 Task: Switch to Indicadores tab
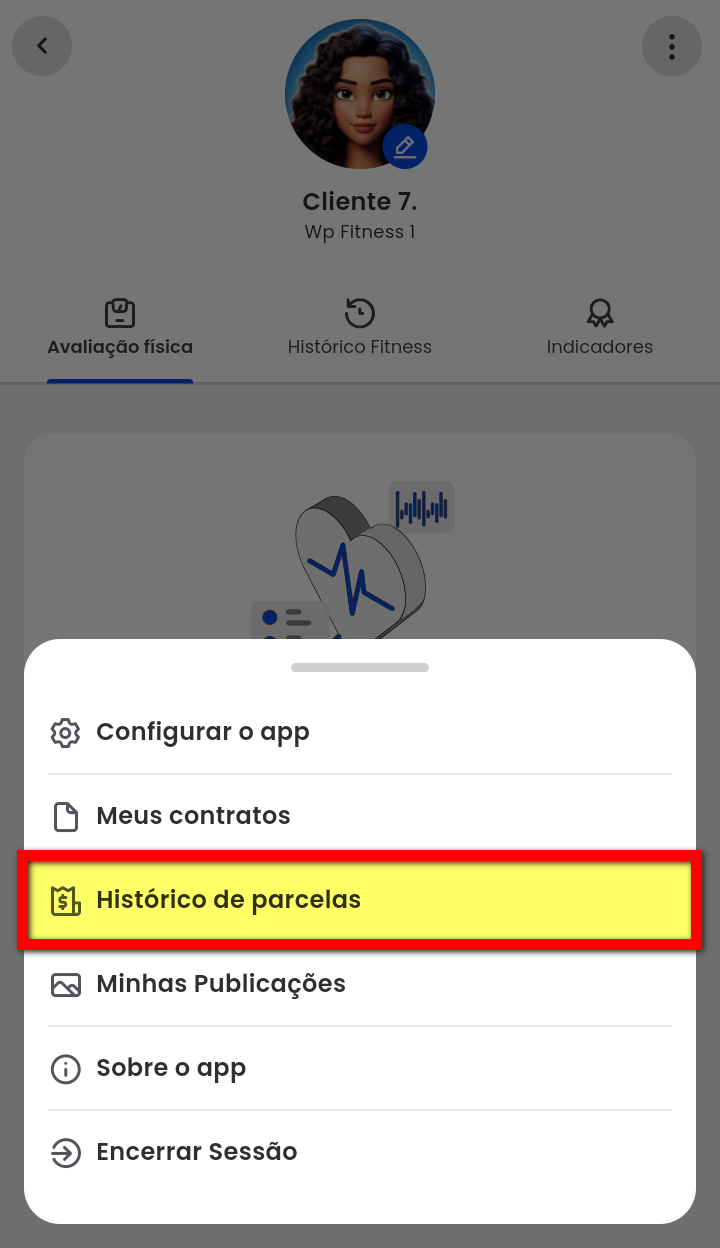(x=599, y=328)
